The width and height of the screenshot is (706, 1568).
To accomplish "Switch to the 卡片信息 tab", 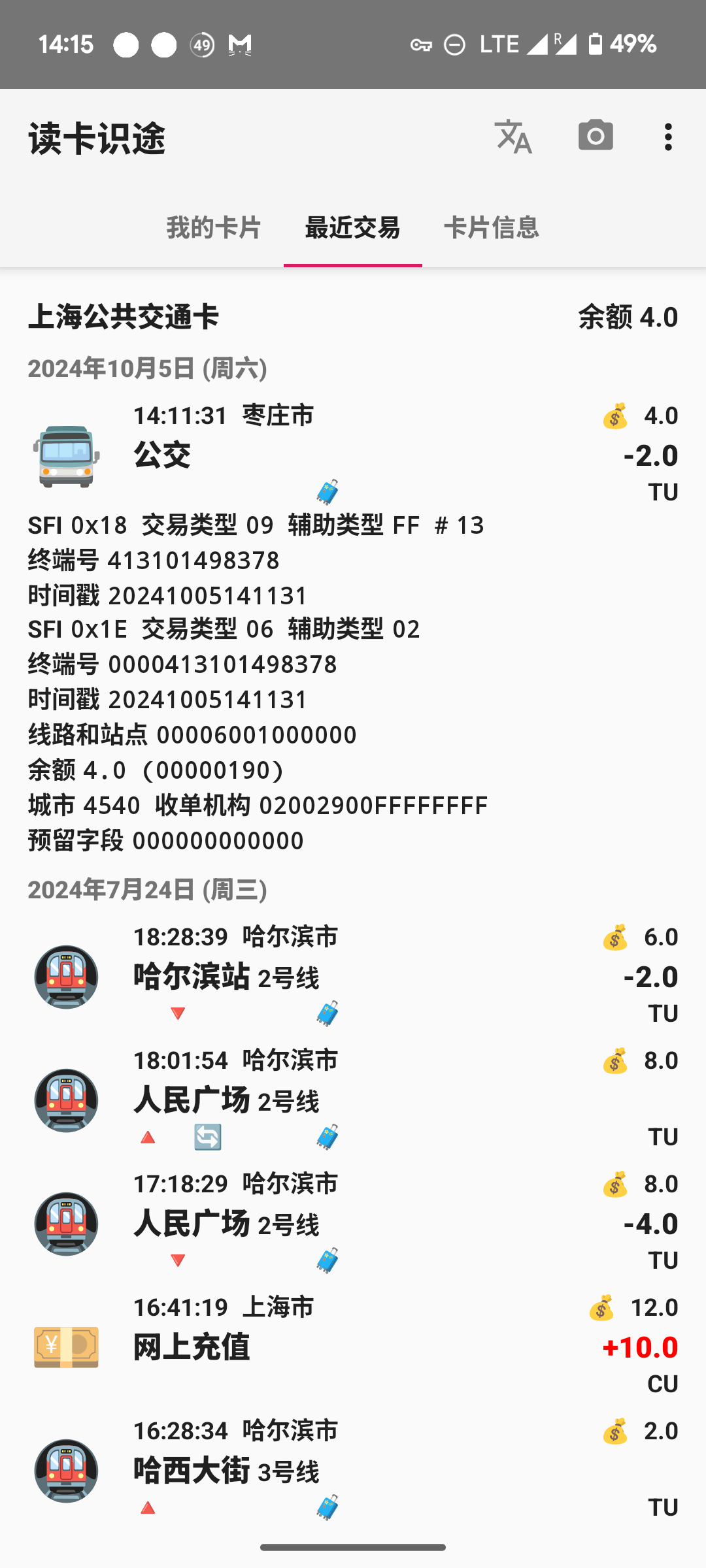I will tap(491, 227).
